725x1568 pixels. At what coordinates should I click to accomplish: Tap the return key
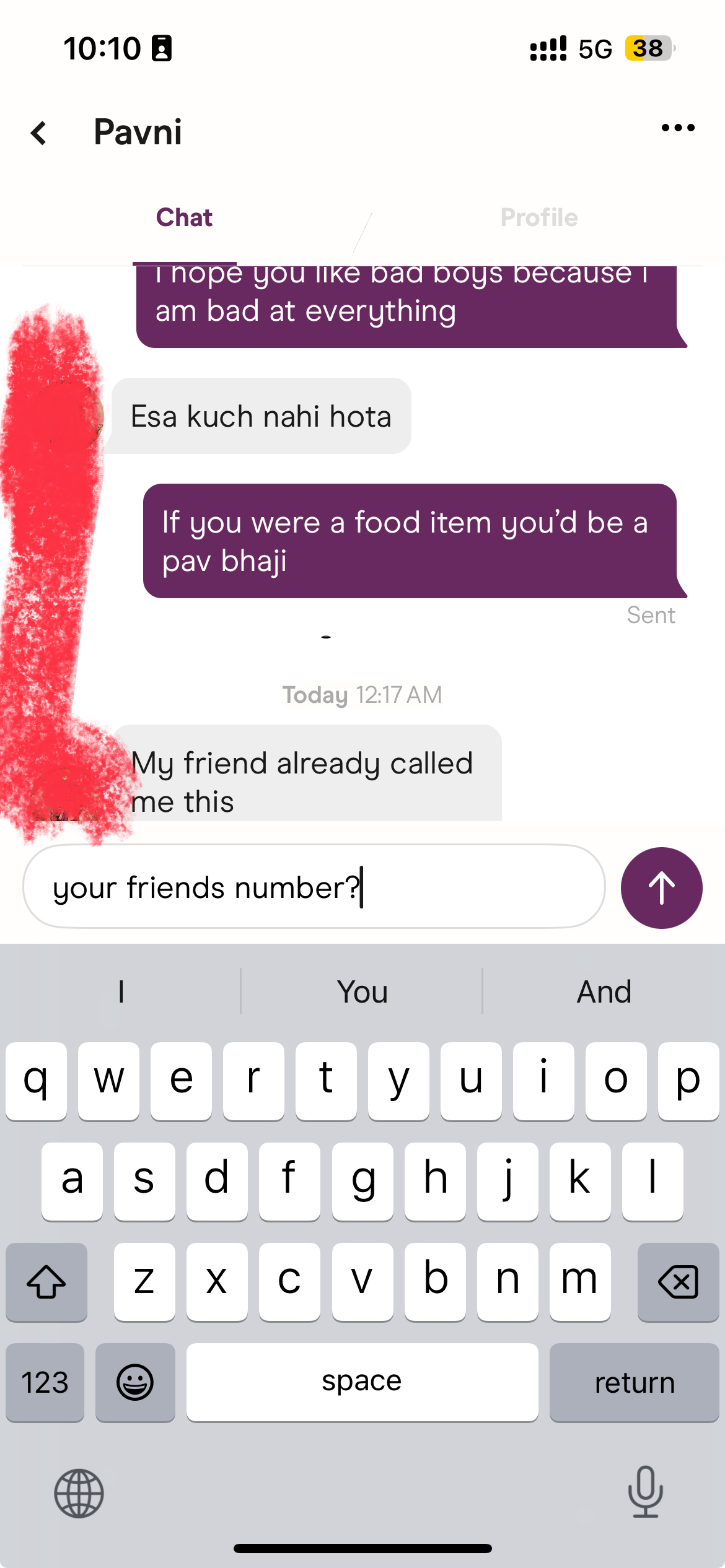pos(634,1382)
